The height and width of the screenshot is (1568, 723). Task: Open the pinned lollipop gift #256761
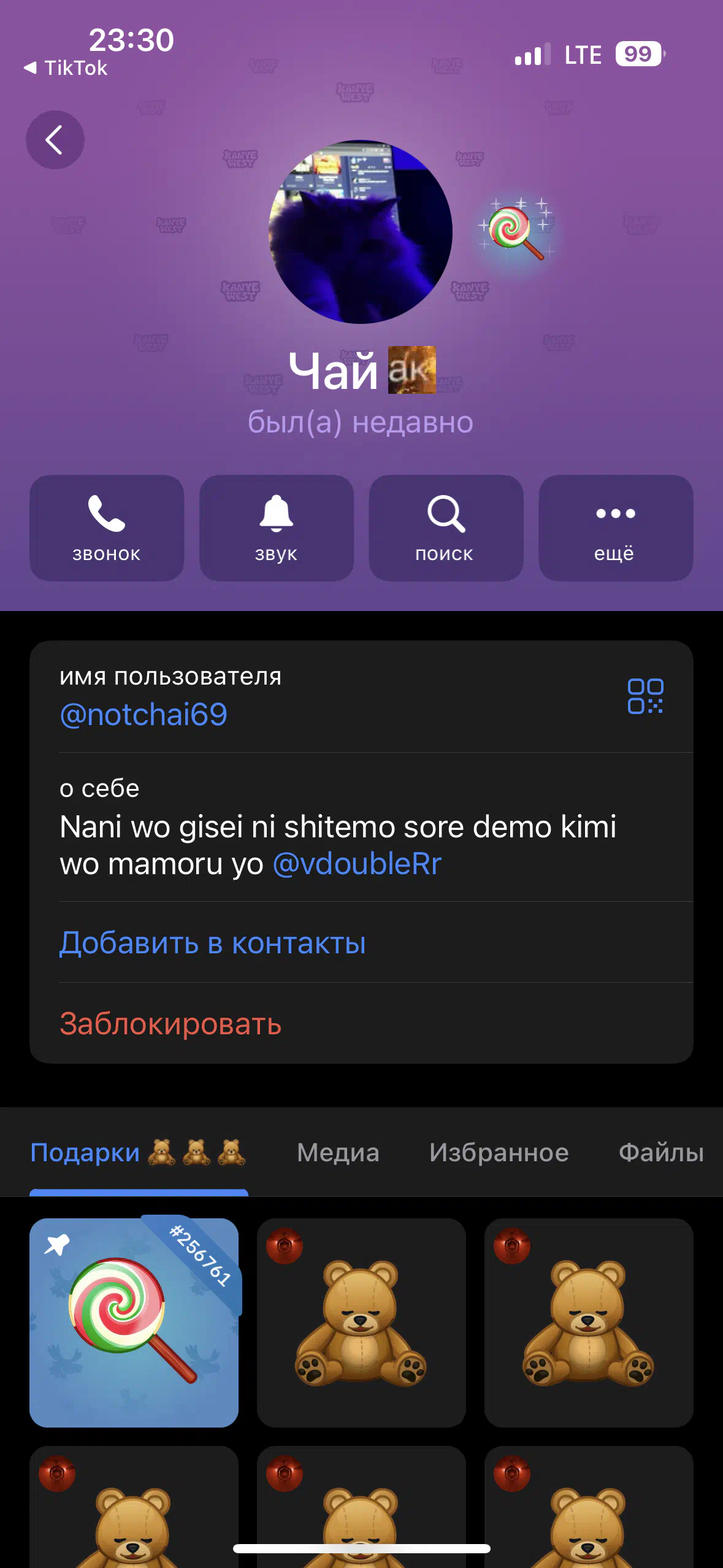tap(134, 1323)
